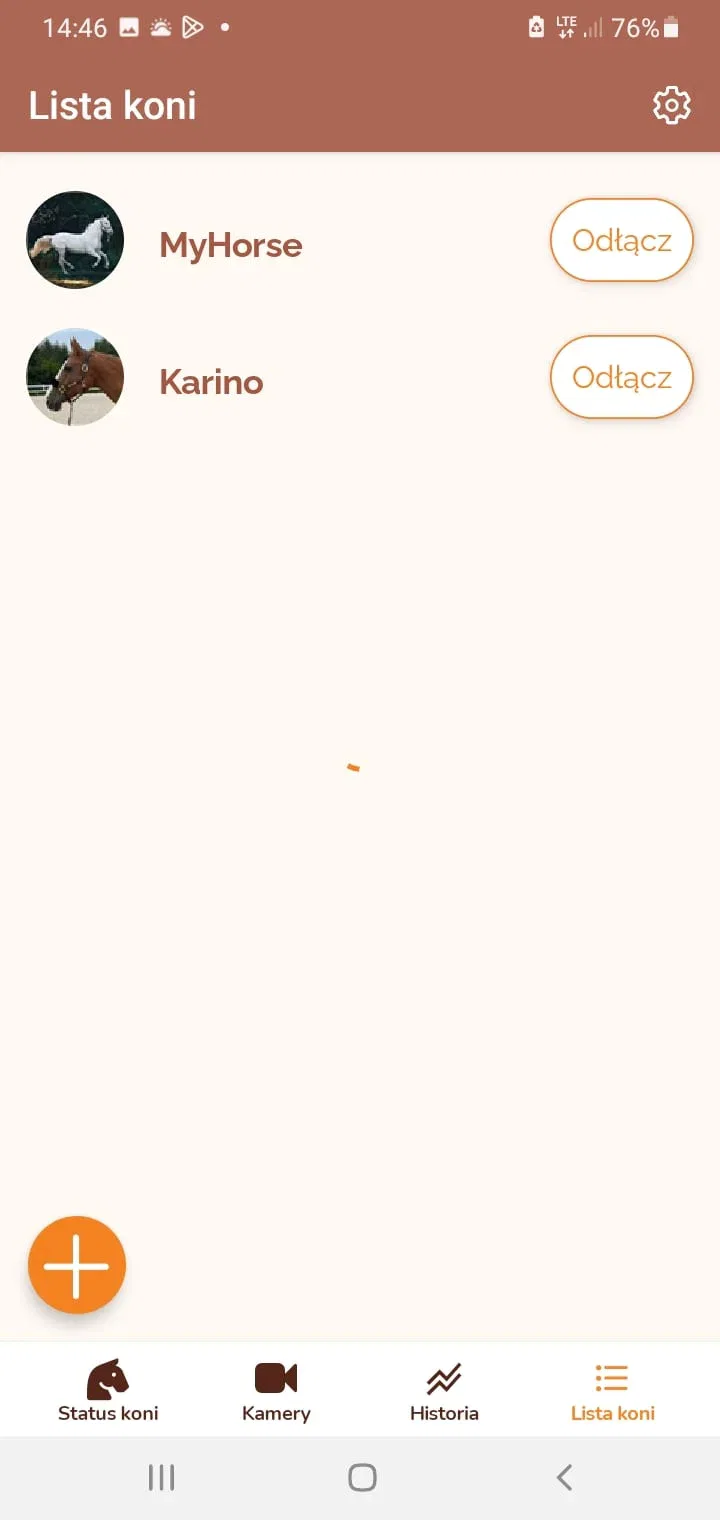Open the settings gear icon
Viewport: 720px width, 1520px height.
click(671, 105)
